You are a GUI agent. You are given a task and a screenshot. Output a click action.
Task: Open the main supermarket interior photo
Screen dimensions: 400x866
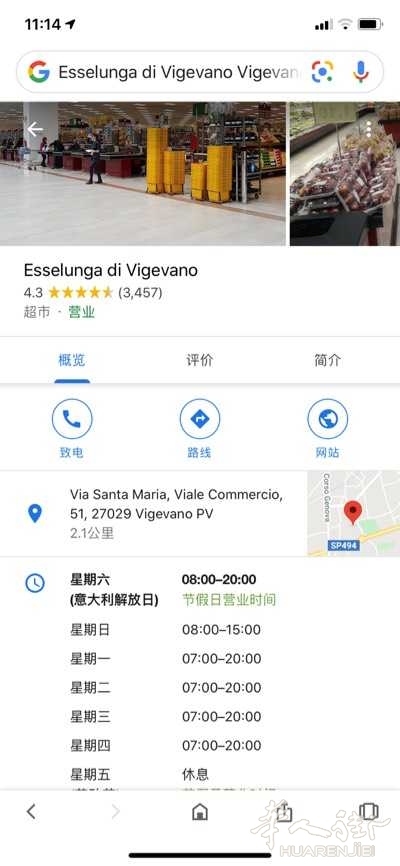pyautogui.click(x=143, y=173)
